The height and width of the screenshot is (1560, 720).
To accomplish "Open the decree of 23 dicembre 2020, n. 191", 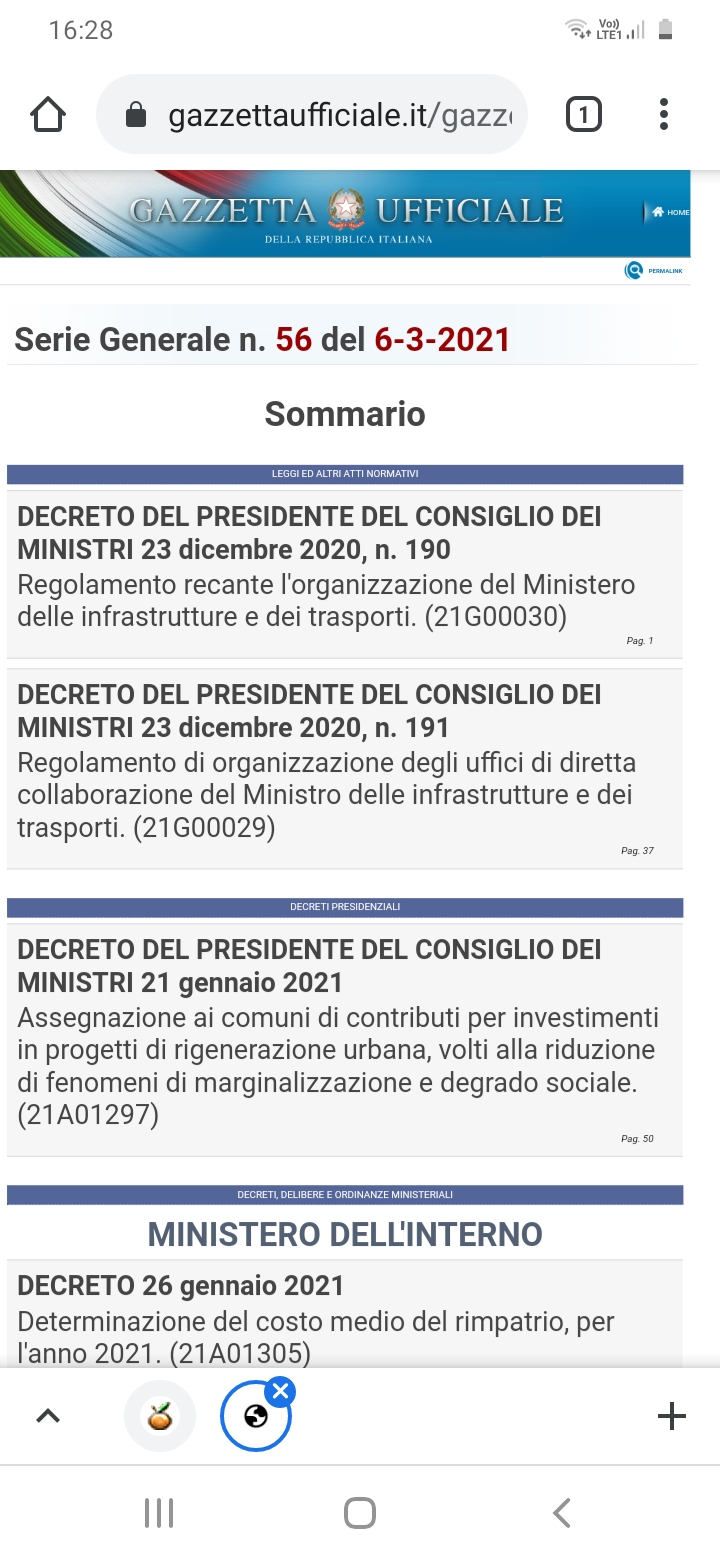I will pos(344,768).
